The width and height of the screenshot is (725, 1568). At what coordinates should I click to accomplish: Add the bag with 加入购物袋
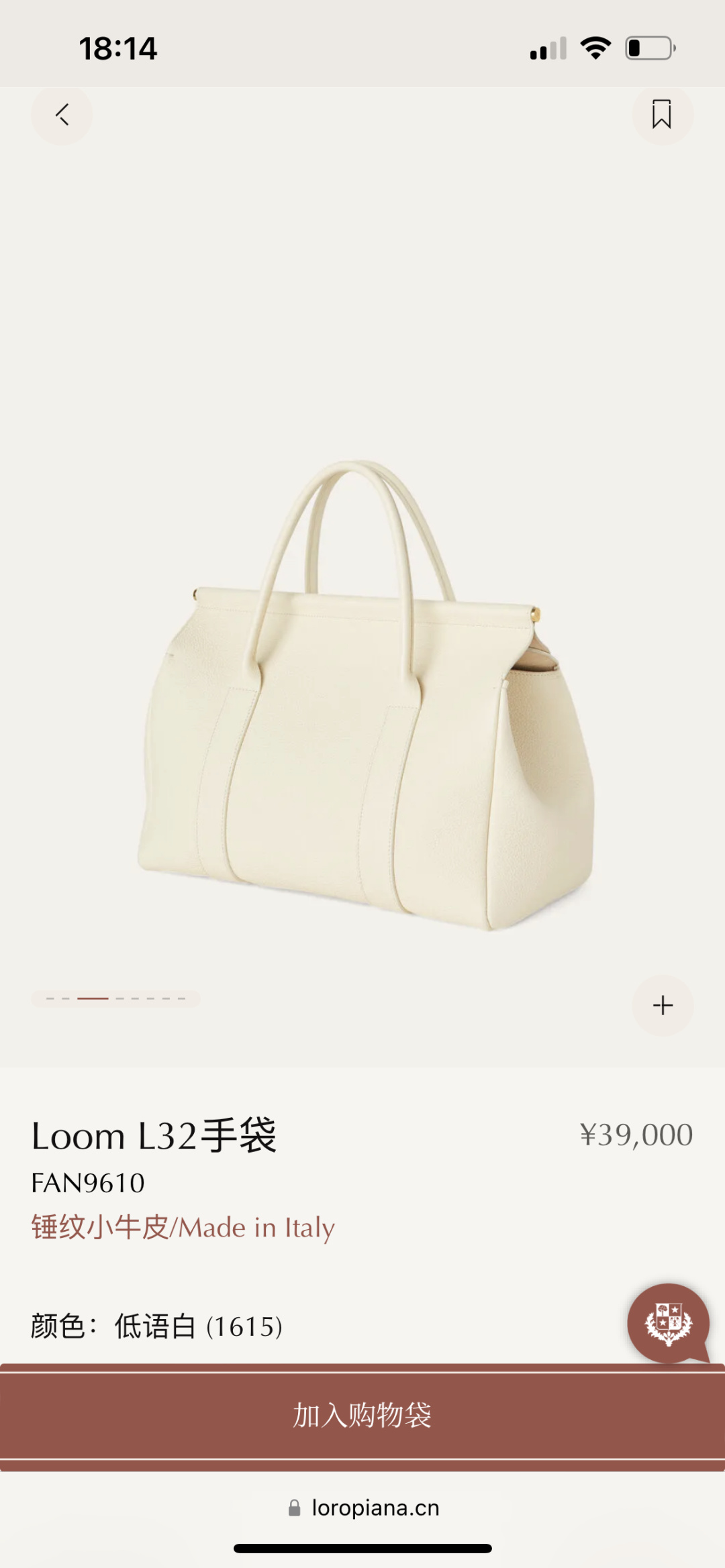pos(362,1416)
